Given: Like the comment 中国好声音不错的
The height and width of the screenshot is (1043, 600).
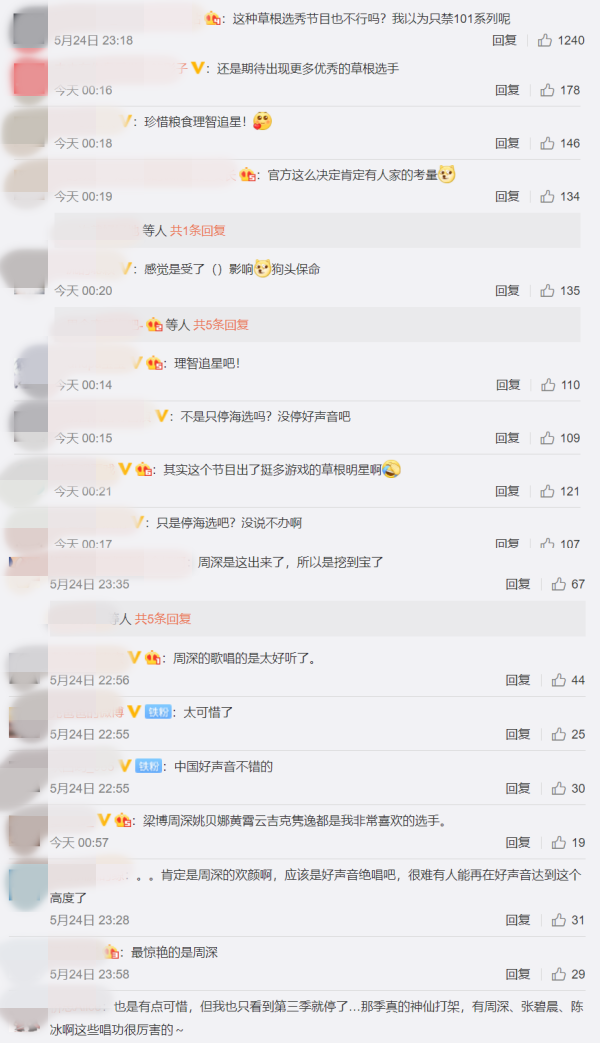Looking at the screenshot, I should point(568,789).
